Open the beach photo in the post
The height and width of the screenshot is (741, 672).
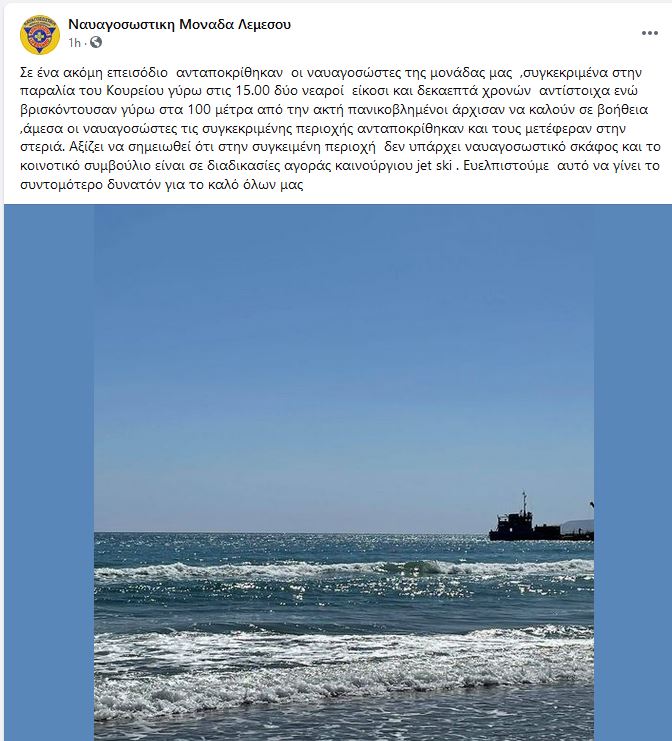[343, 470]
